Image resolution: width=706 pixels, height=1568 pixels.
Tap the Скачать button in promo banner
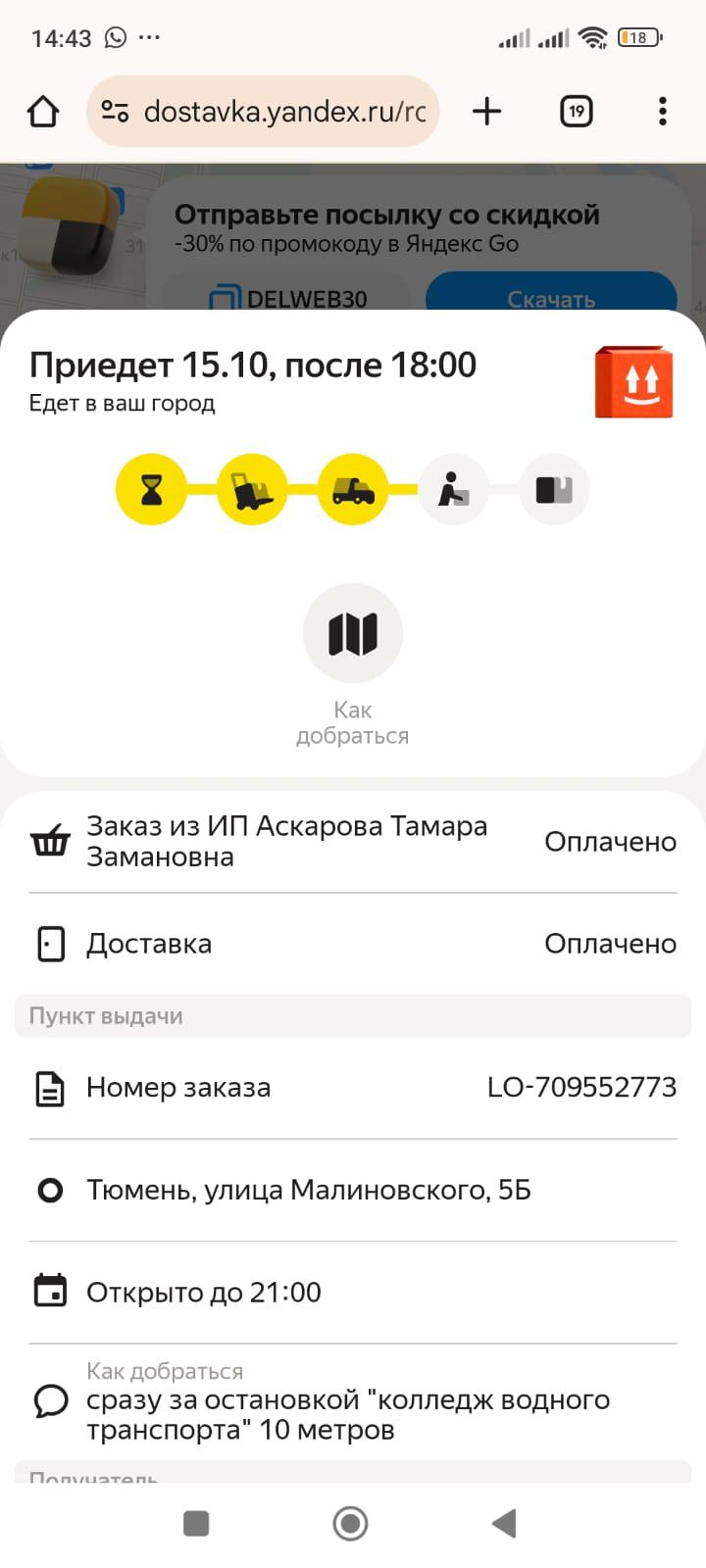tap(551, 296)
